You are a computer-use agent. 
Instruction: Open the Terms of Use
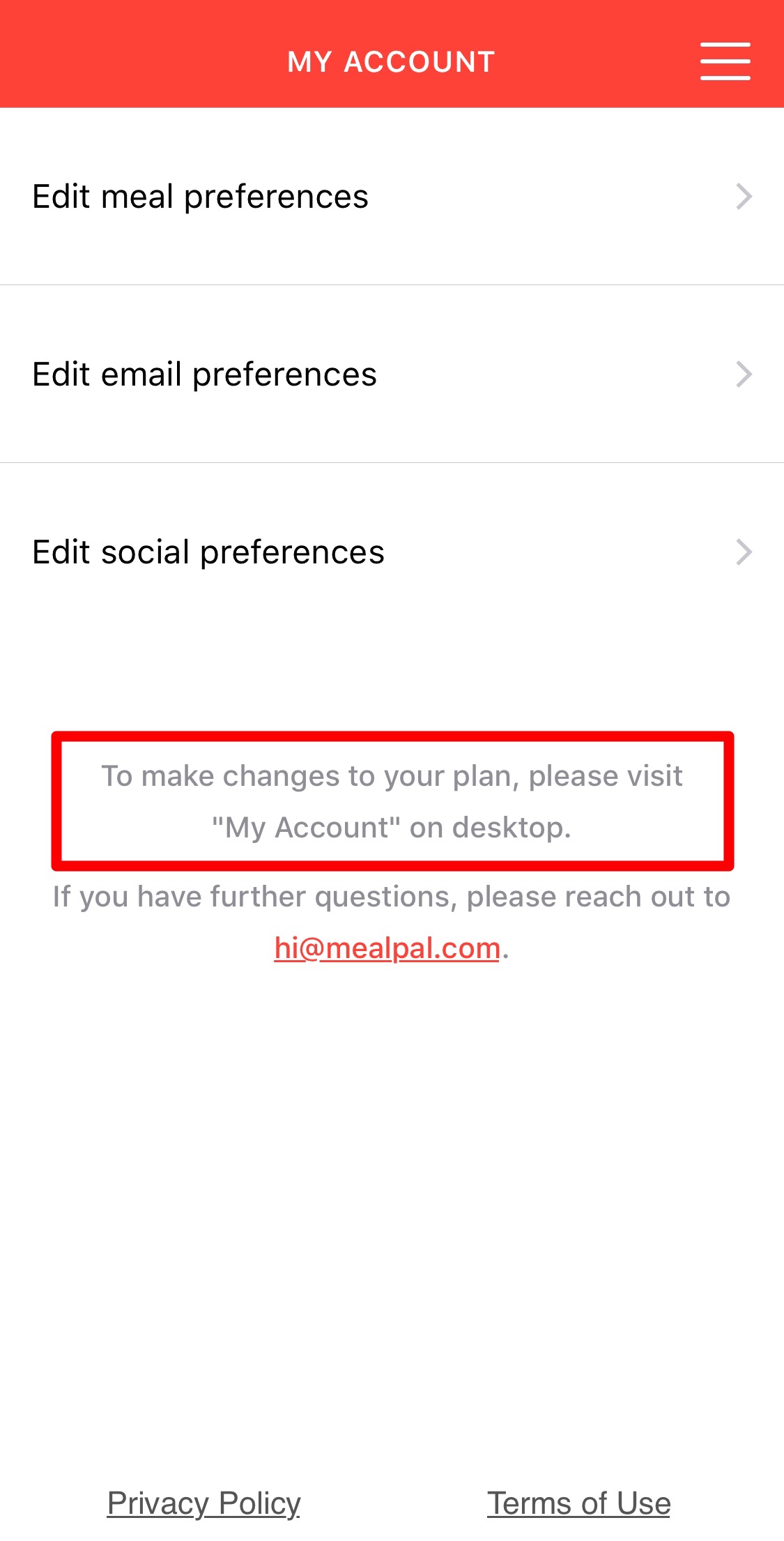coord(578,1503)
